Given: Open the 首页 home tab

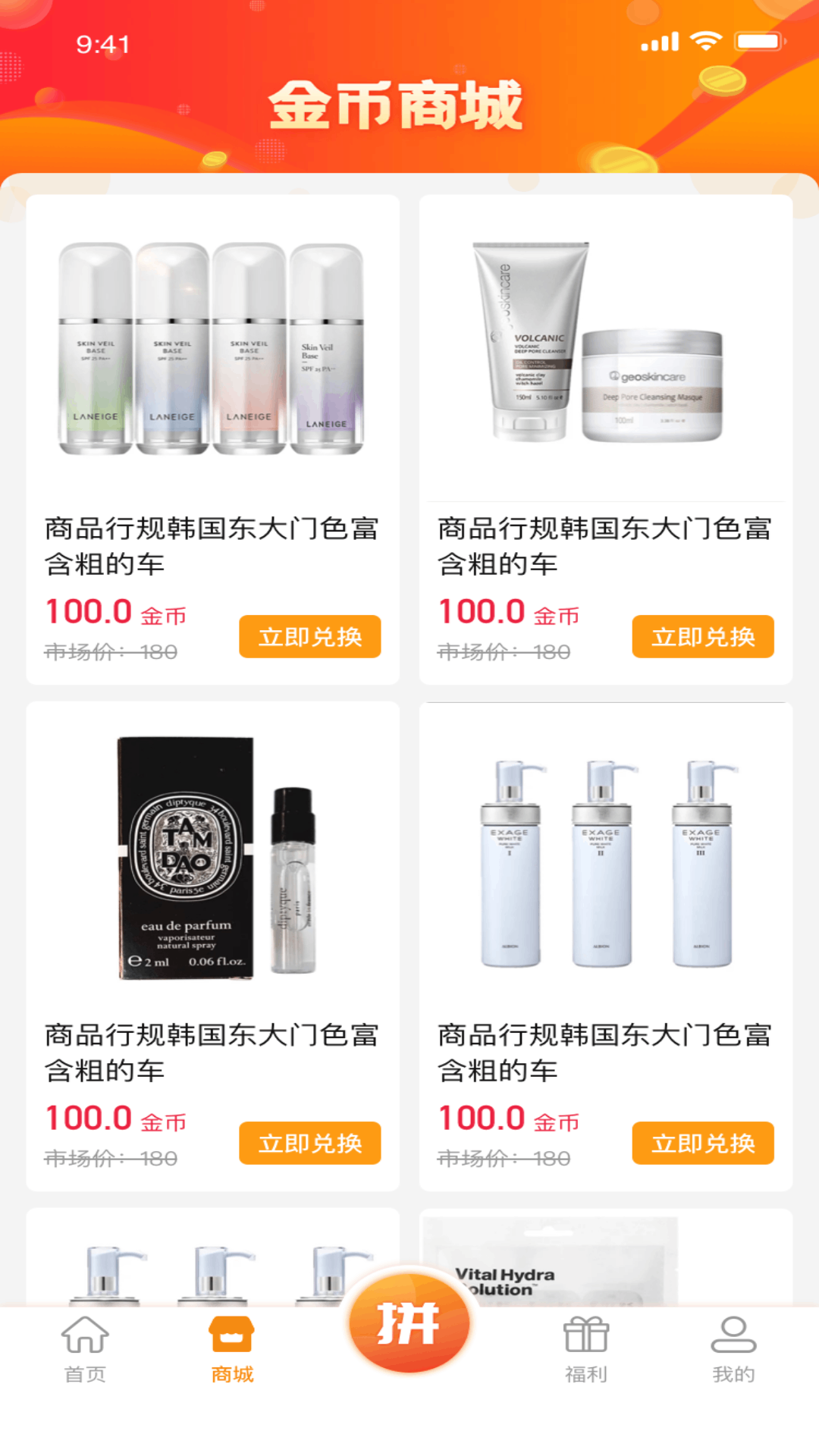Looking at the screenshot, I should point(85,1350).
